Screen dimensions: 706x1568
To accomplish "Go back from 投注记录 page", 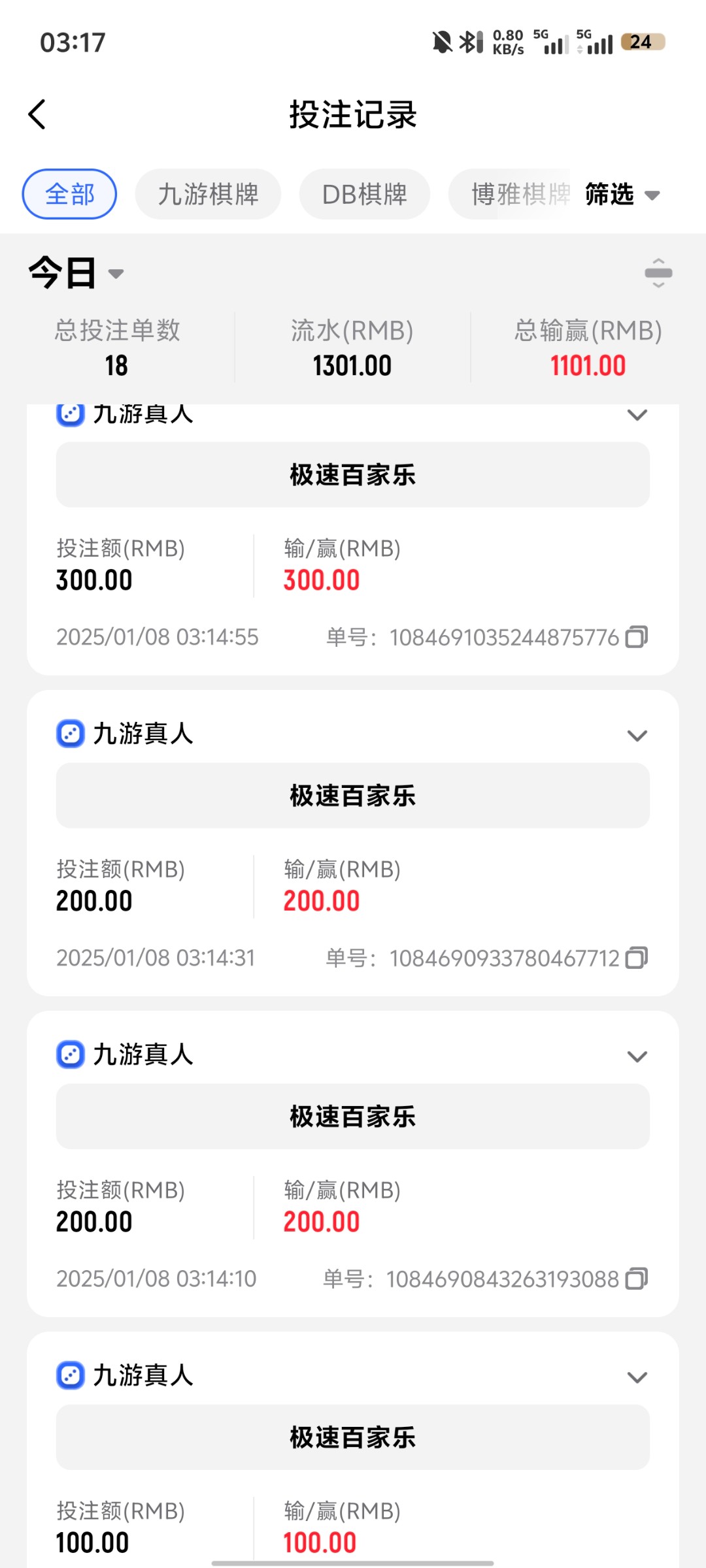I will tap(37, 115).
